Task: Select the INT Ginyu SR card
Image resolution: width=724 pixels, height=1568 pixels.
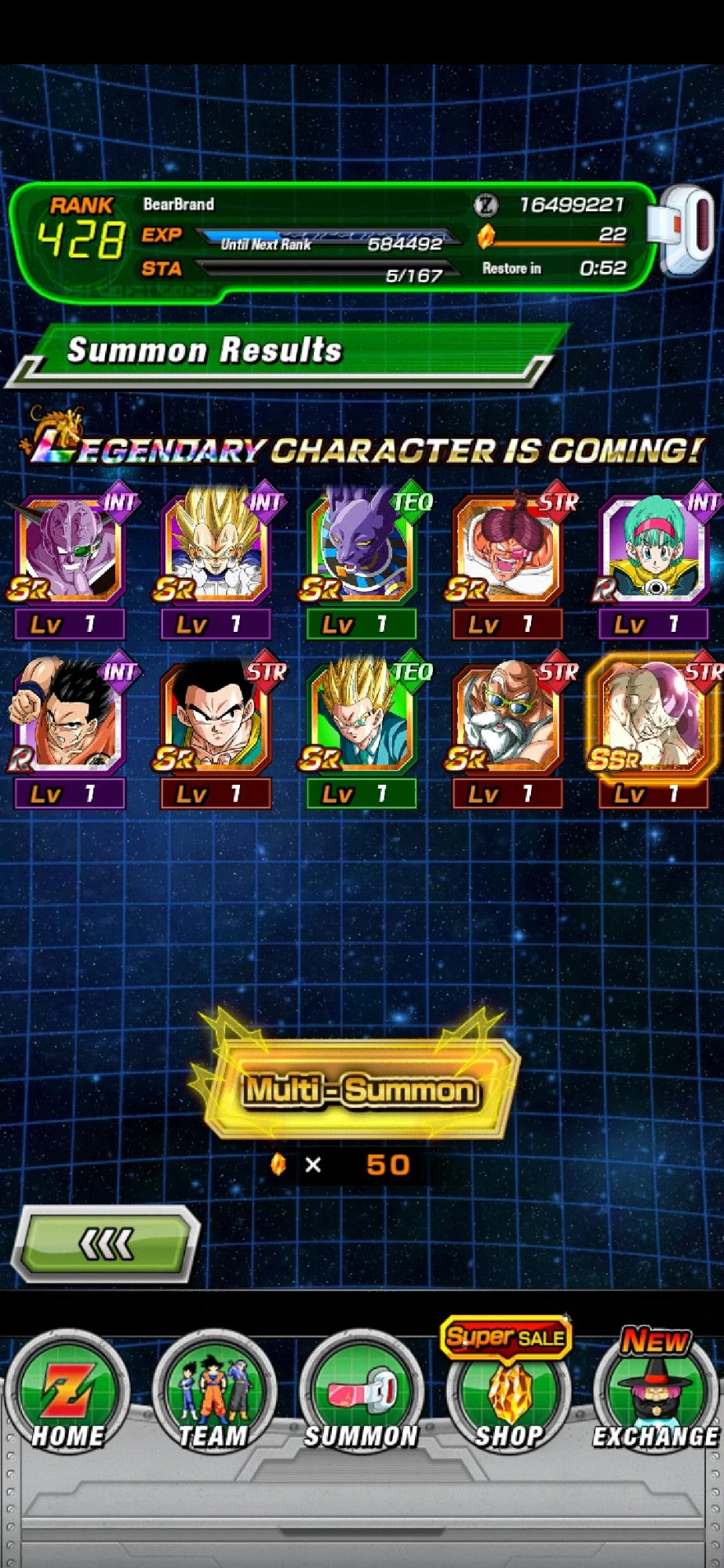Action: point(69,549)
